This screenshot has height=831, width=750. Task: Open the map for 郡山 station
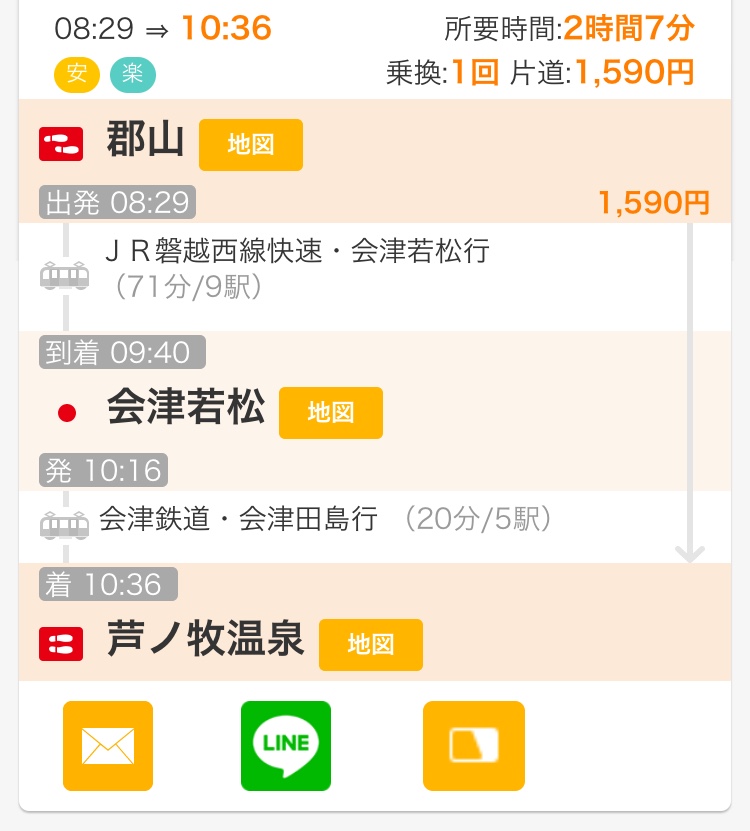click(x=250, y=145)
